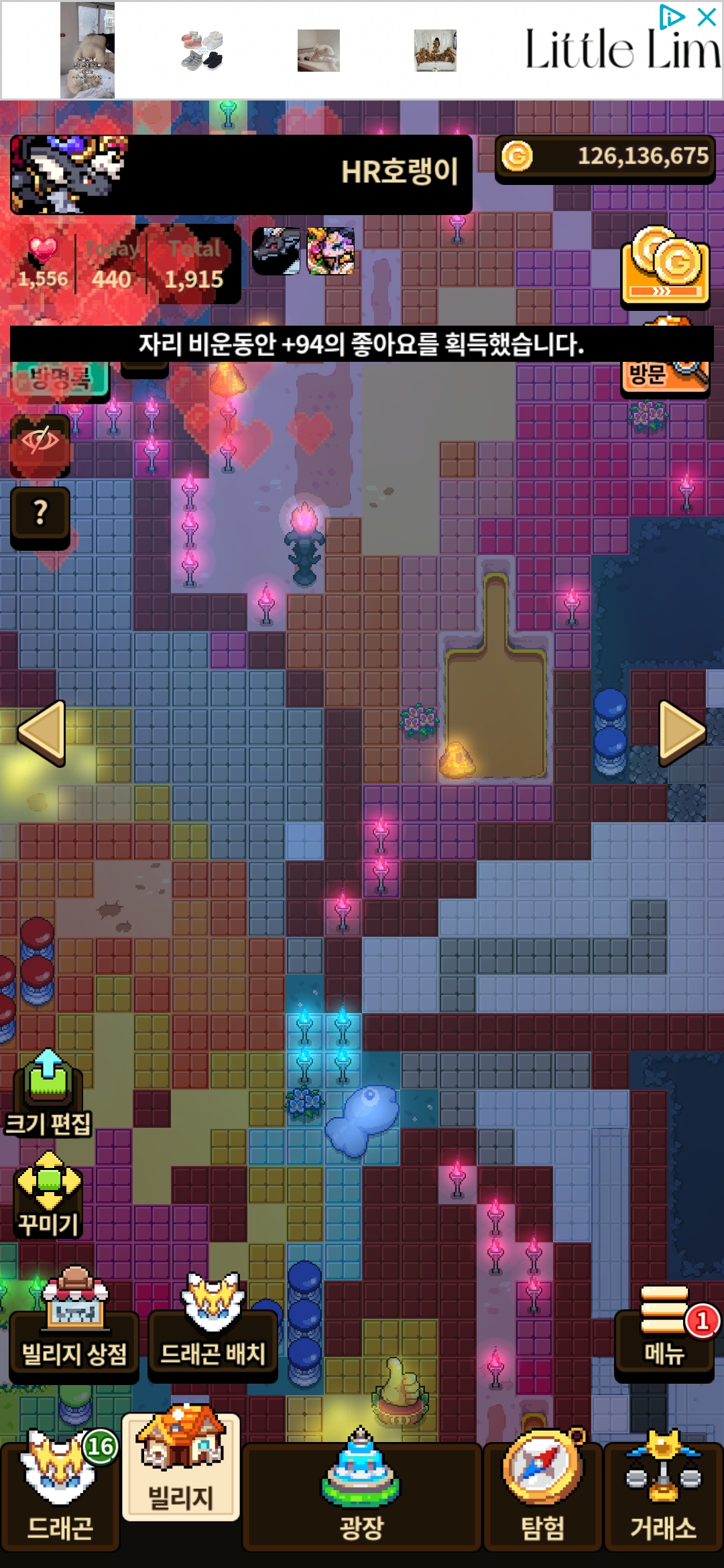Viewport: 724px width, 1568px height.
Task: Toggle the hide-UI eye icon
Action: [x=40, y=445]
